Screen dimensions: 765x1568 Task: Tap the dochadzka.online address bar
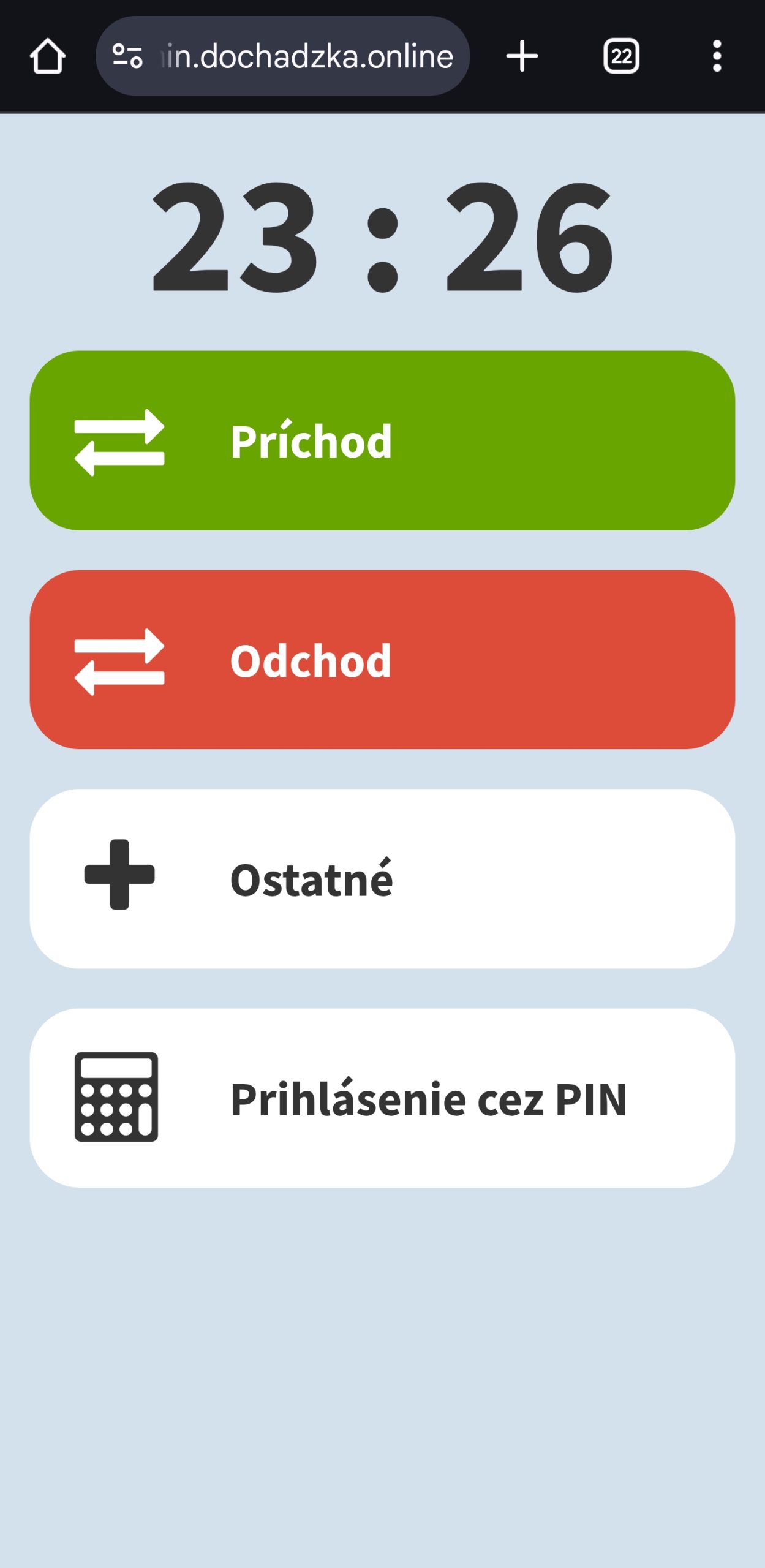[306, 56]
